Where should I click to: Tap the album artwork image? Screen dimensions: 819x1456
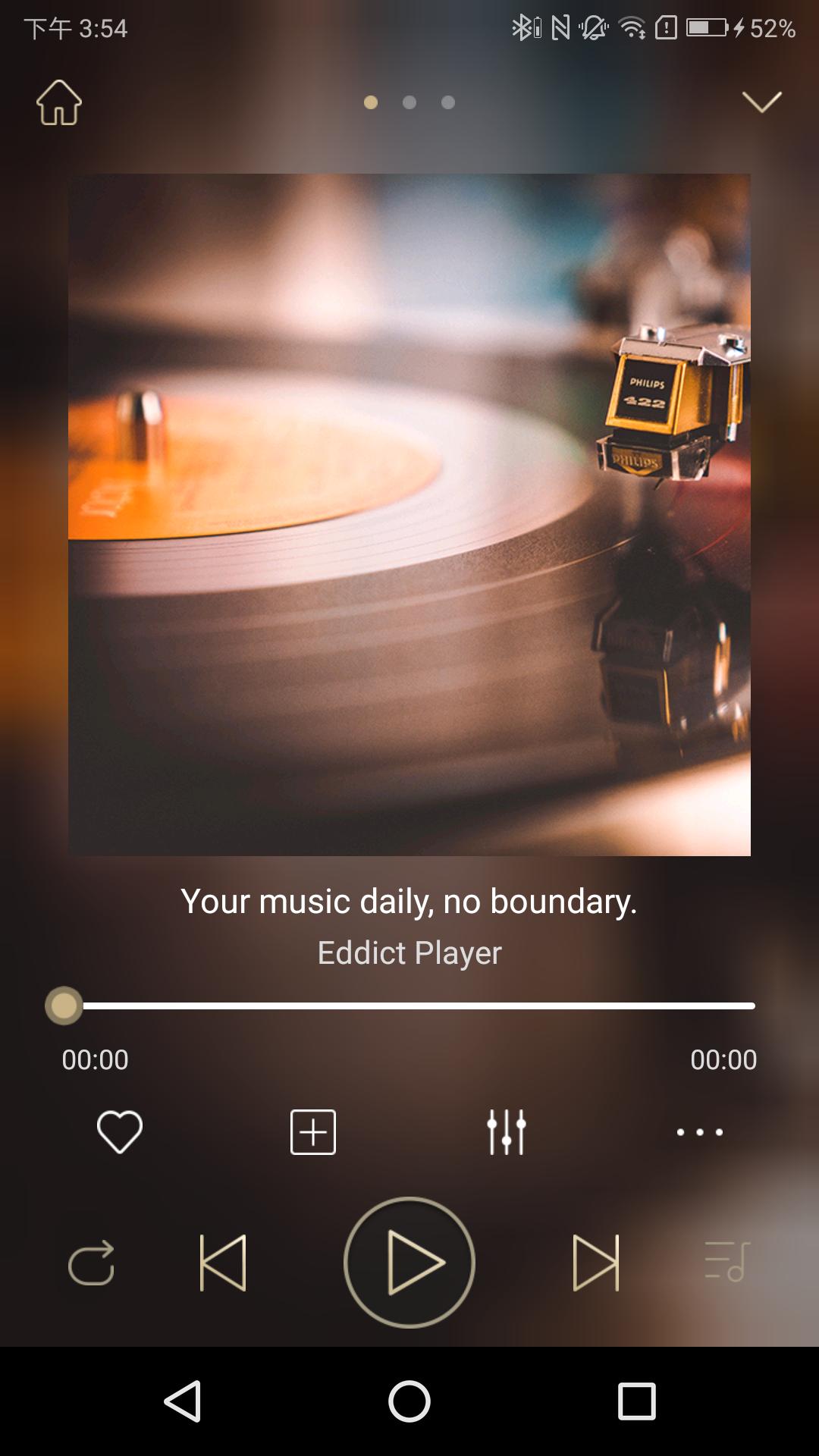point(409,516)
